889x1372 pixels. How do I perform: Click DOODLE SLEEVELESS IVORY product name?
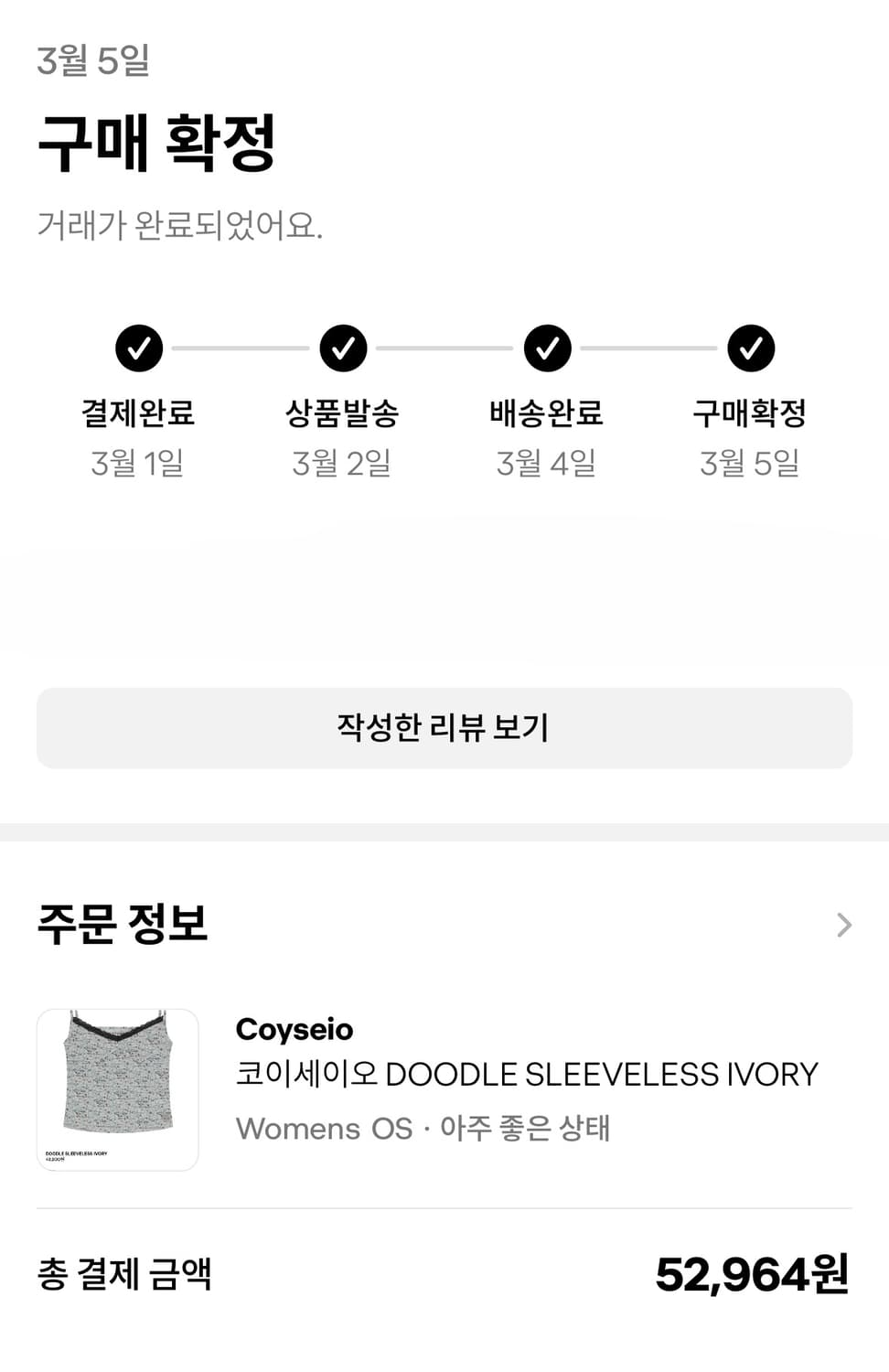527,1074
